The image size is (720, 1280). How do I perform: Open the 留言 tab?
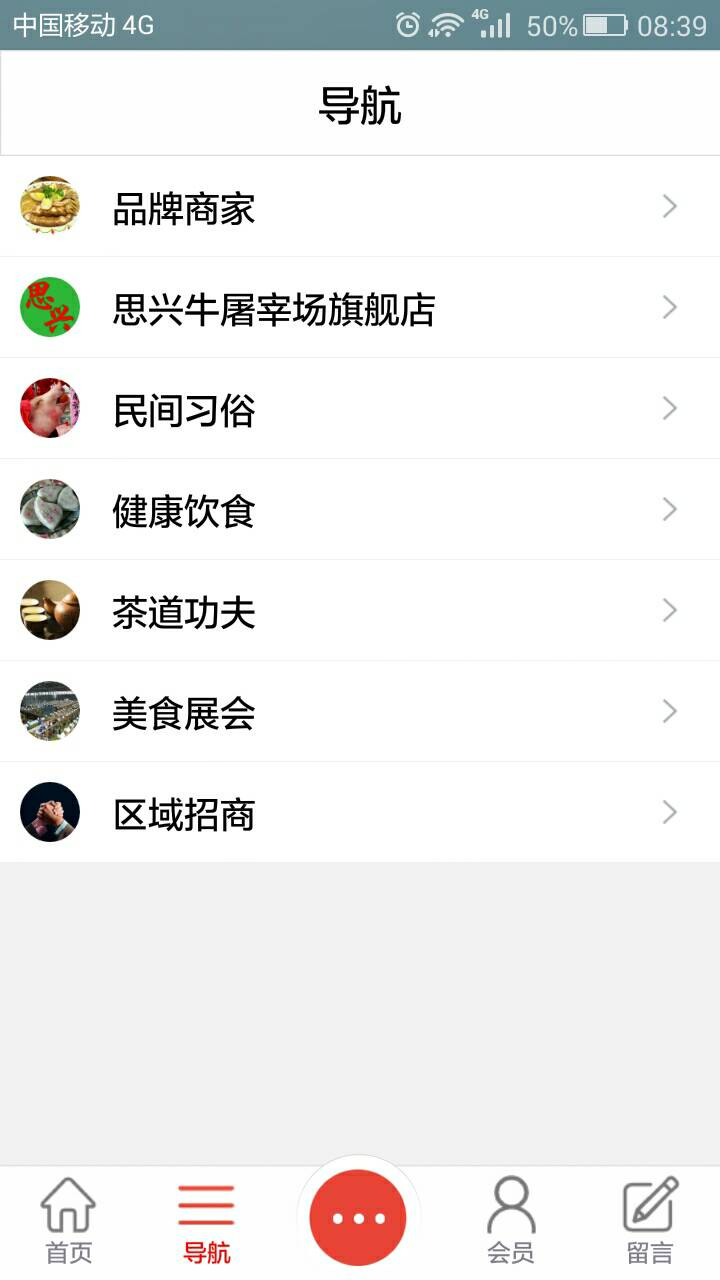tap(650, 1221)
